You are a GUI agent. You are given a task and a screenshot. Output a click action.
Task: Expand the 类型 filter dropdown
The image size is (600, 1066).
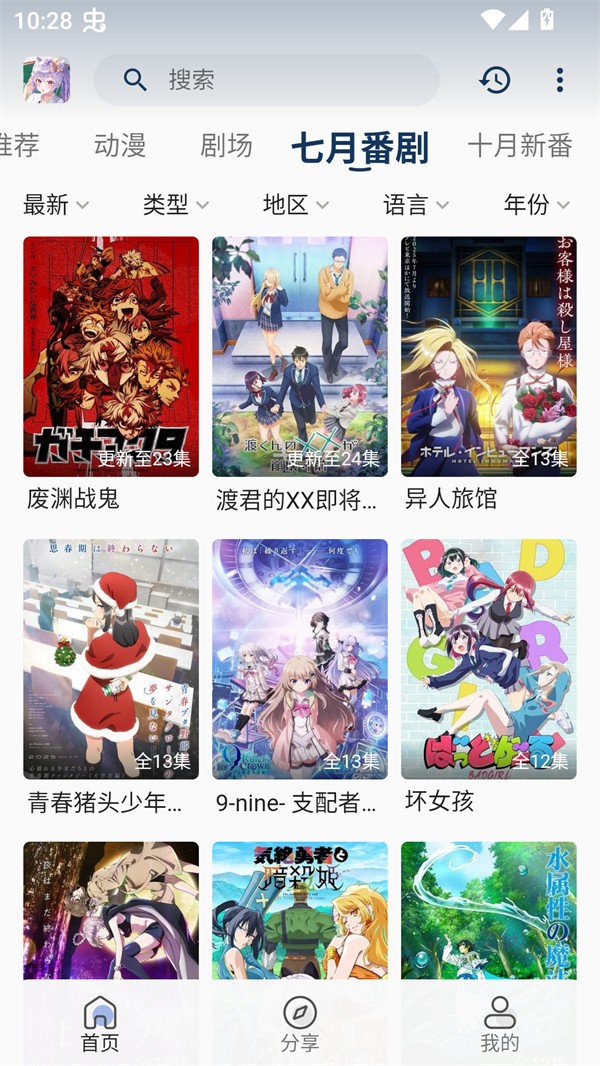pyautogui.click(x=176, y=205)
